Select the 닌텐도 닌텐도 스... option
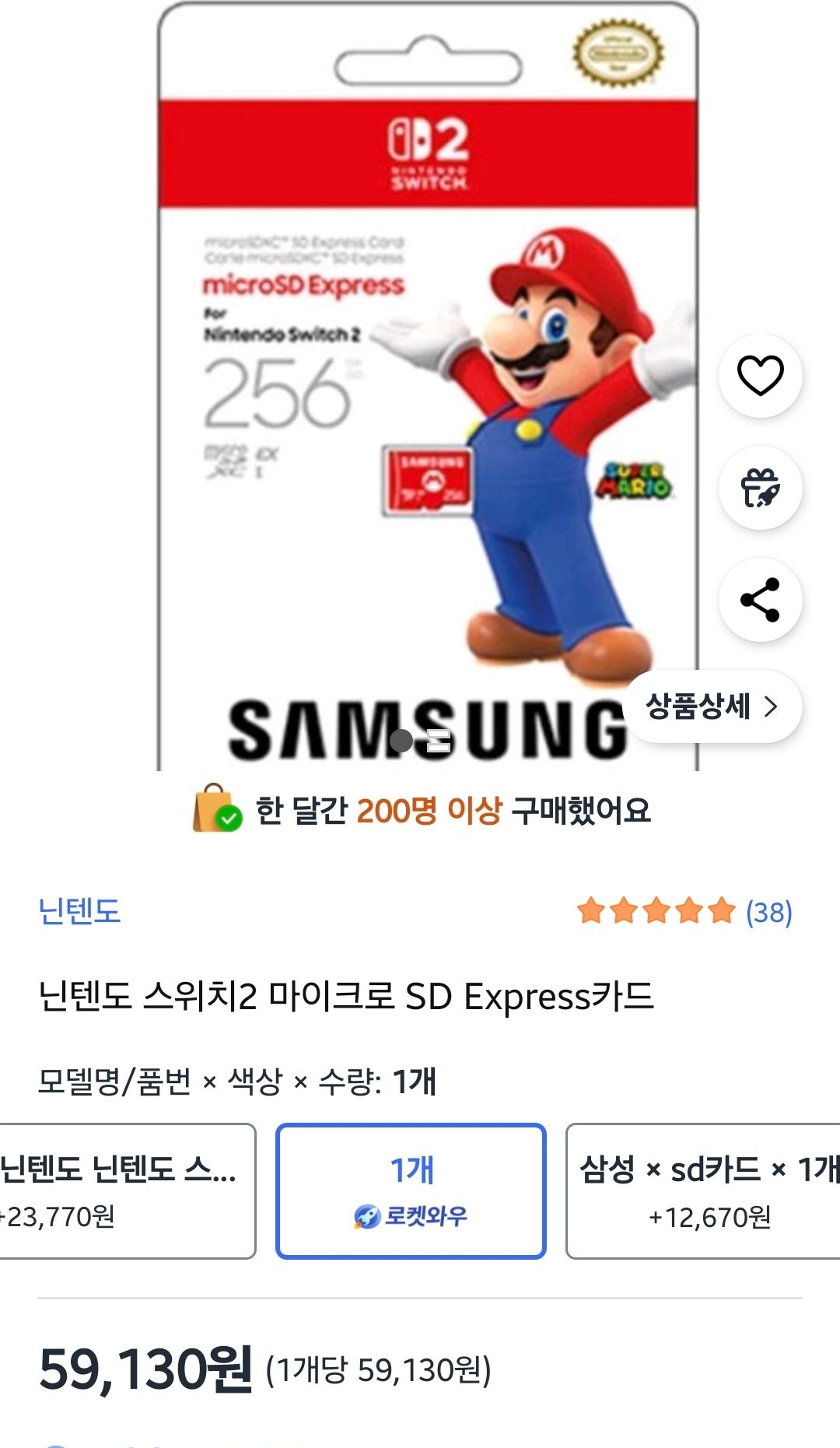This screenshot has height=1448, width=840. [124, 1186]
